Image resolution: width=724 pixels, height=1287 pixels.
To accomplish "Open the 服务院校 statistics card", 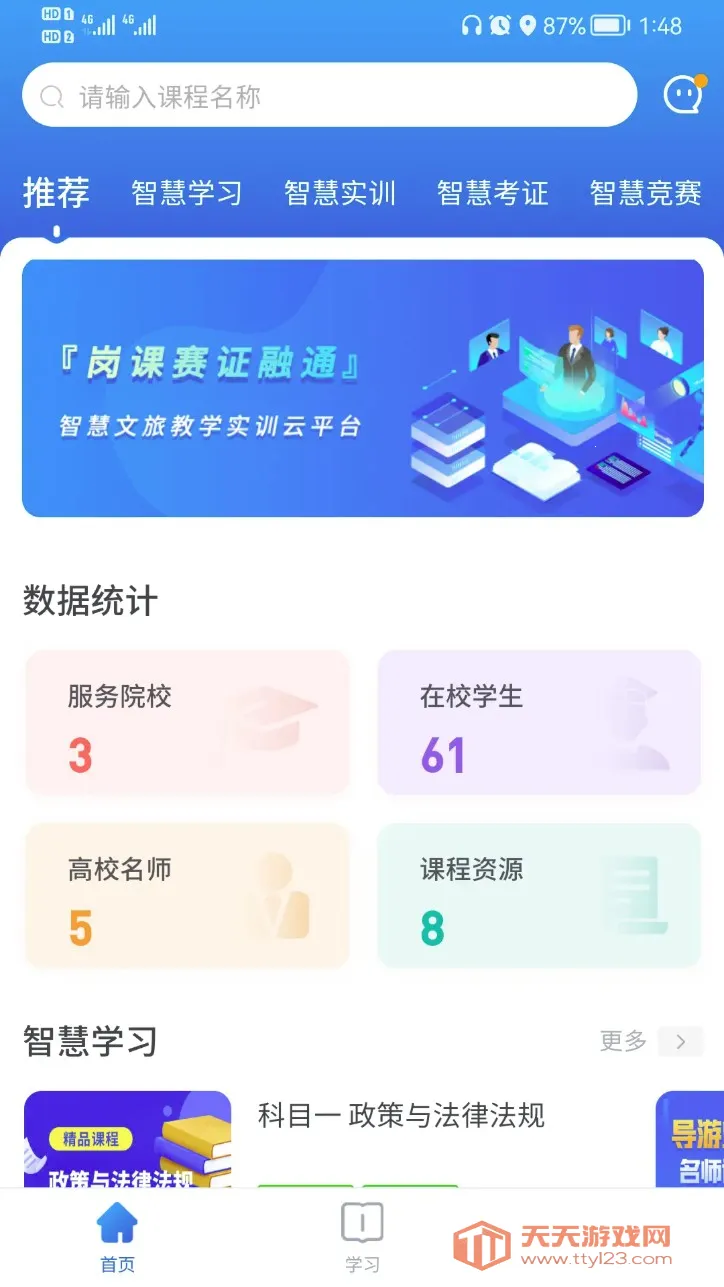I will [x=186, y=722].
